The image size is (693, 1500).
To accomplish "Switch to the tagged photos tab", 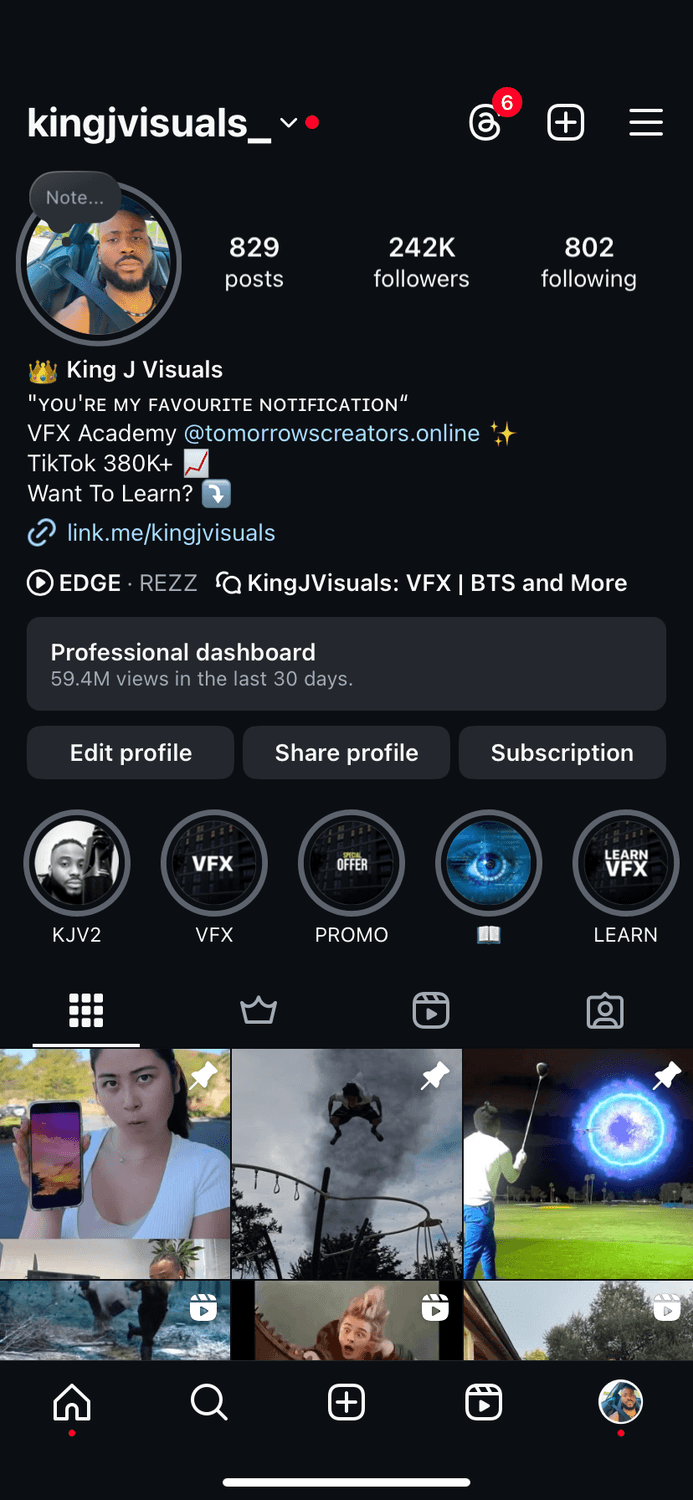I will coord(604,1011).
